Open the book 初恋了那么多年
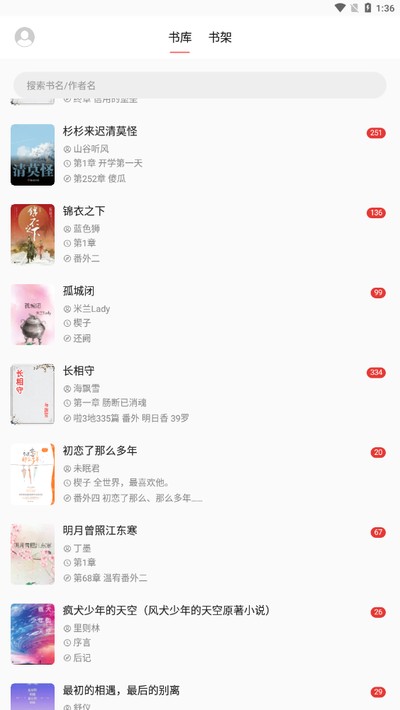This screenshot has height=710, width=400. (x=200, y=474)
